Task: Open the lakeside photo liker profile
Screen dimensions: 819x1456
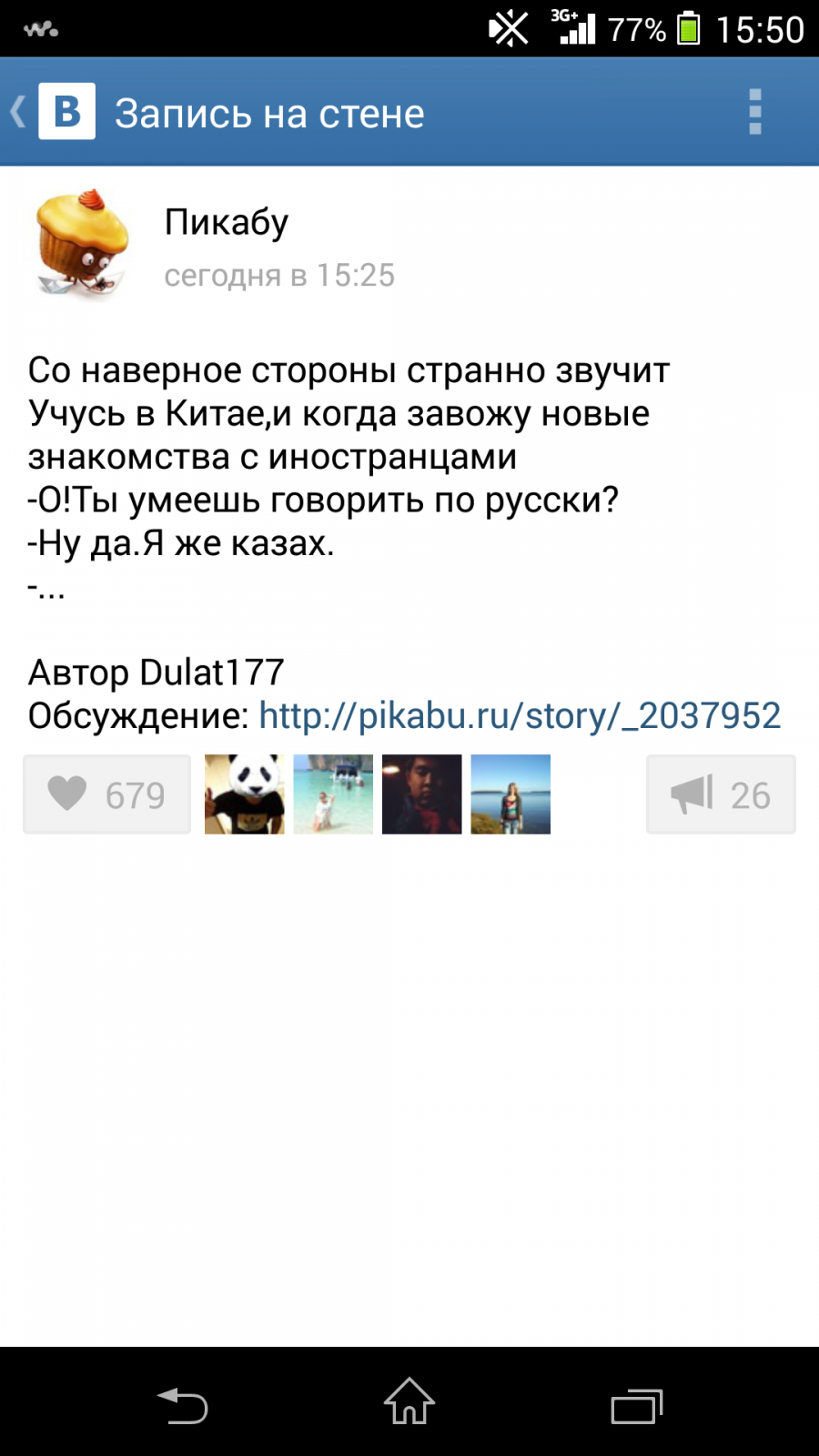Action: tap(511, 794)
